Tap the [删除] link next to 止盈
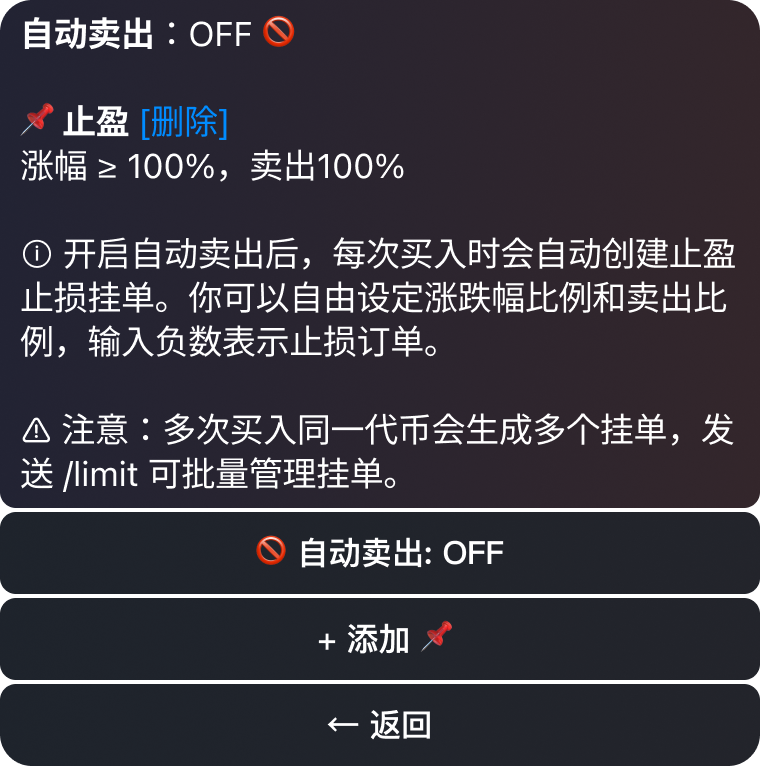The height and width of the screenshot is (766, 760). 184,123
